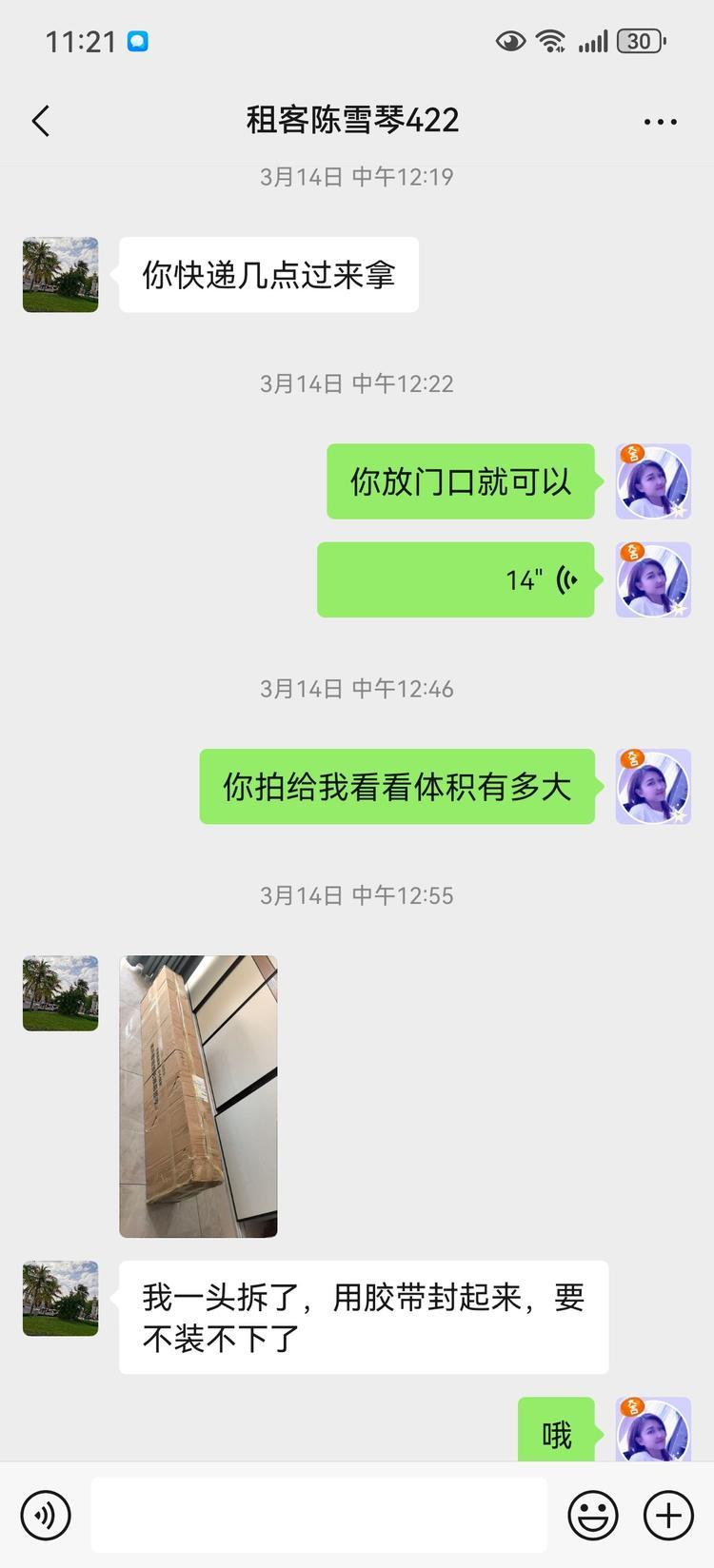Screen dimensions: 714x1568
Task: Play the 14-second voice message
Action: point(456,579)
